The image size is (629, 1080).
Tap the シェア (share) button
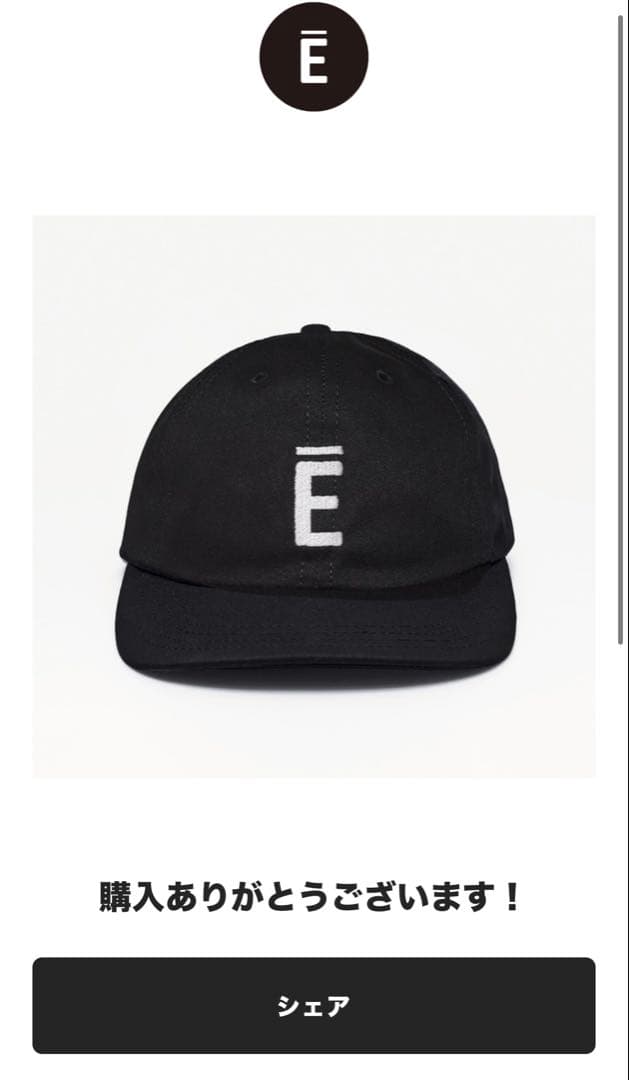coord(314,1005)
